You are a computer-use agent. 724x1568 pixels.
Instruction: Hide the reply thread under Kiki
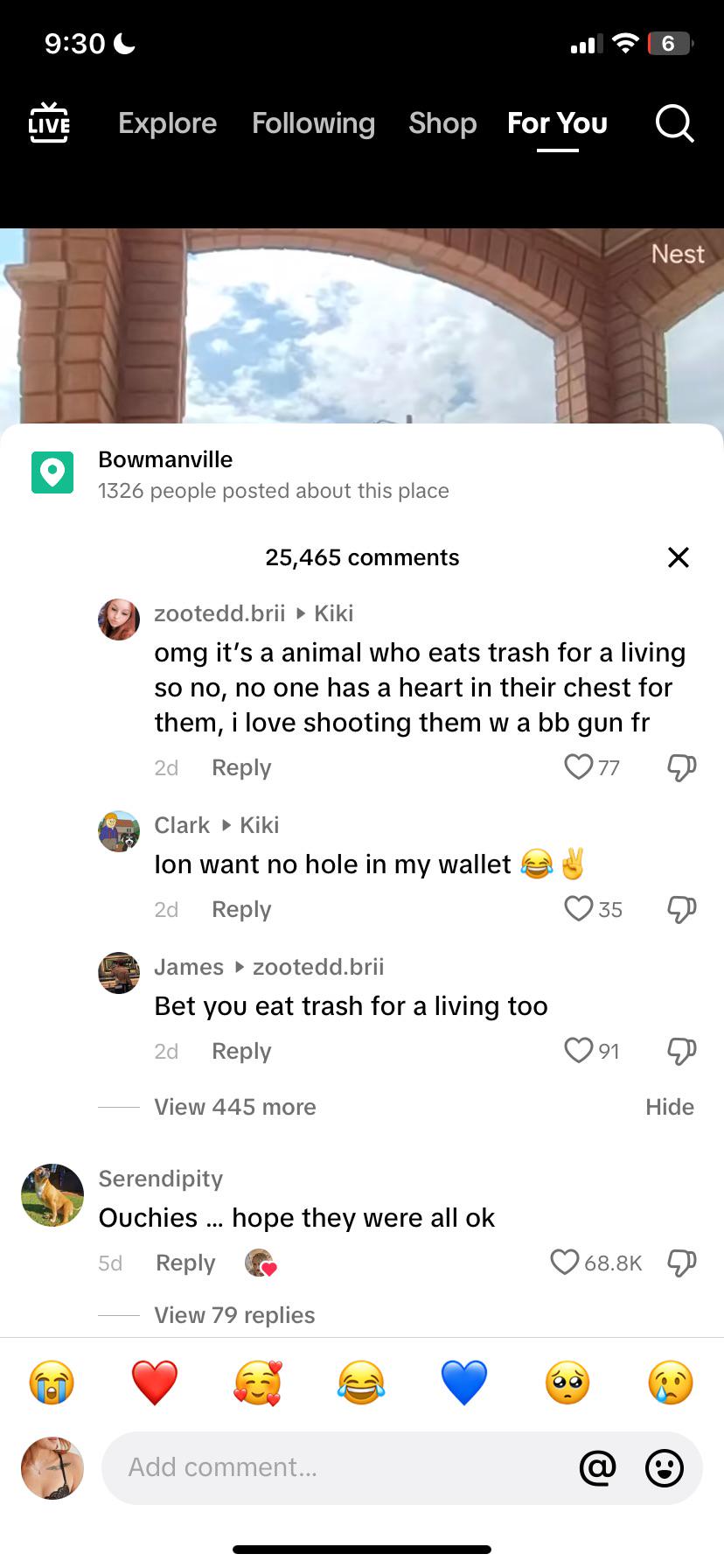coord(669,1107)
